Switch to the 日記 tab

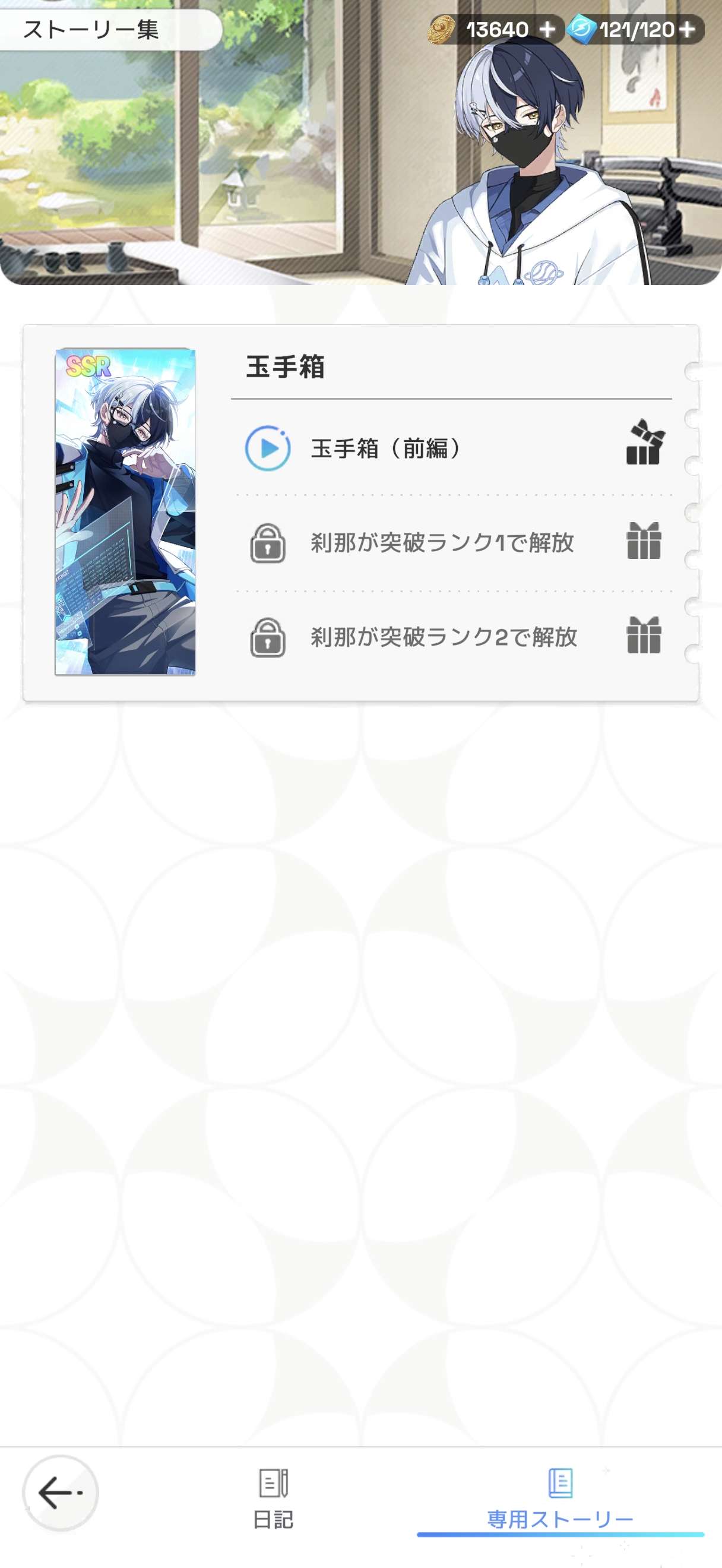point(273,1499)
